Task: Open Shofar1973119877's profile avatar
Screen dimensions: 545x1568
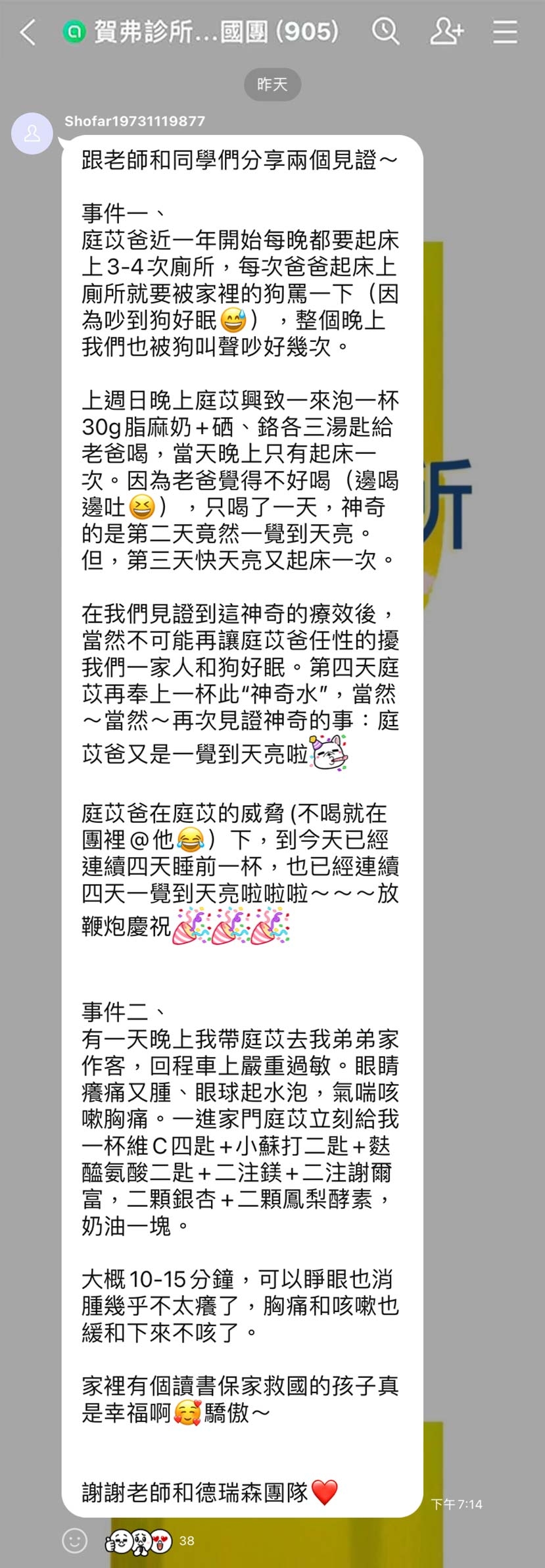Action: [32, 134]
